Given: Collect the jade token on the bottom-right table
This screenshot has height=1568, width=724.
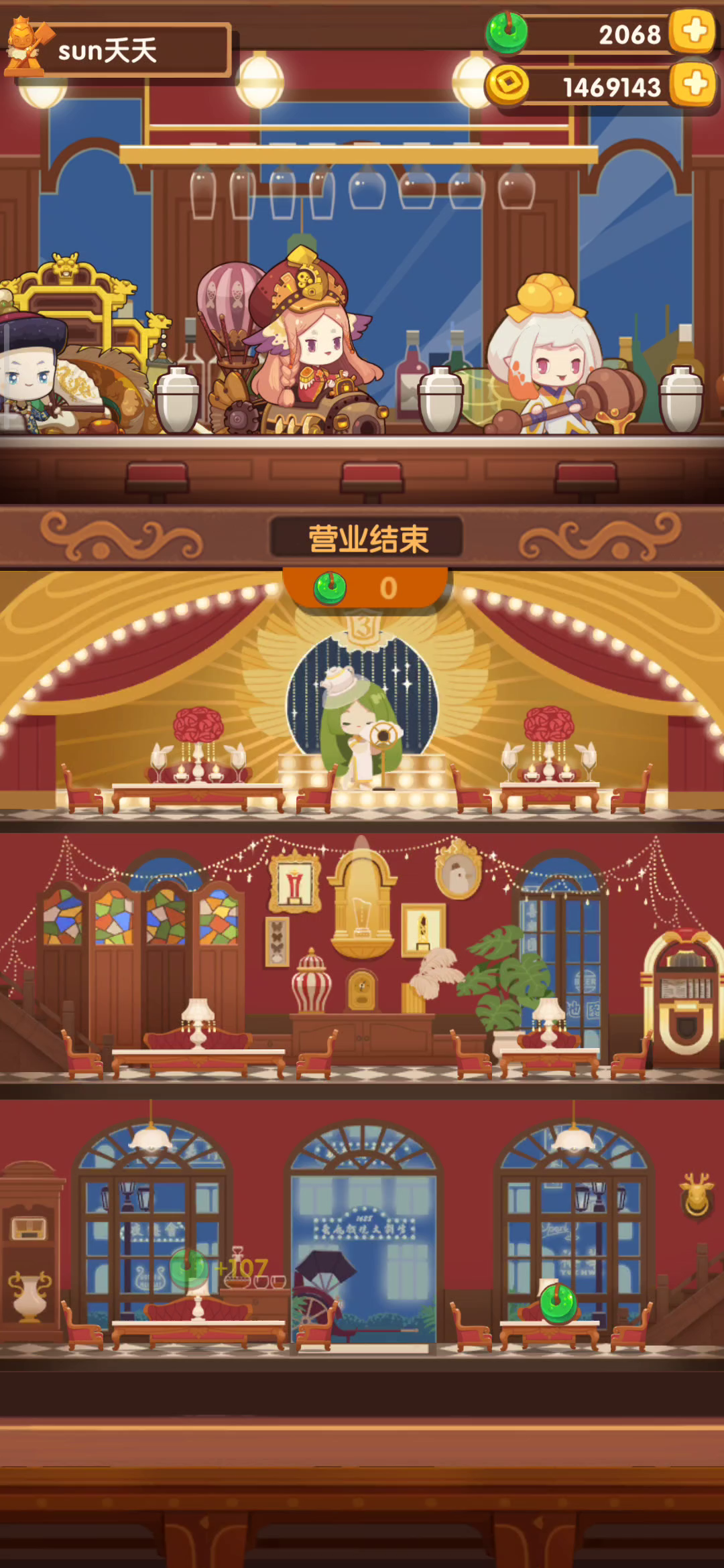Looking at the screenshot, I should click(558, 1303).
